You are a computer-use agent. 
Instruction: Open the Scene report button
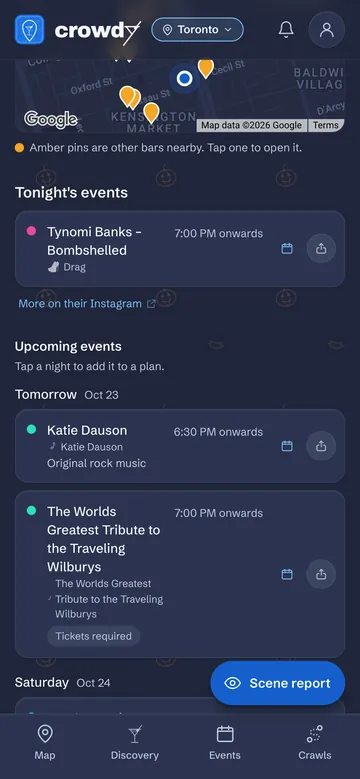pos(278,683)
